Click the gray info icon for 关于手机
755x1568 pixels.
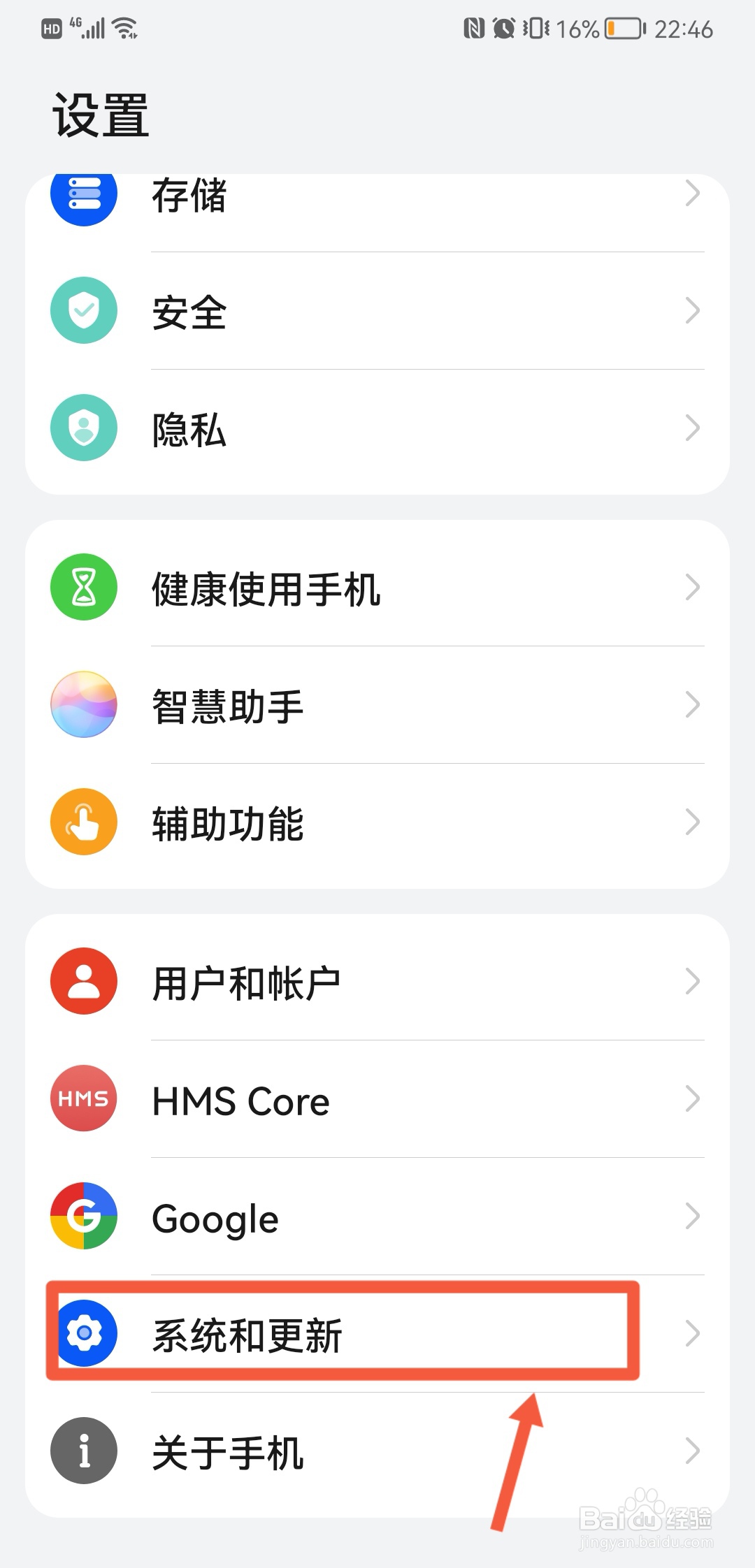click(x=83, y=1451)
